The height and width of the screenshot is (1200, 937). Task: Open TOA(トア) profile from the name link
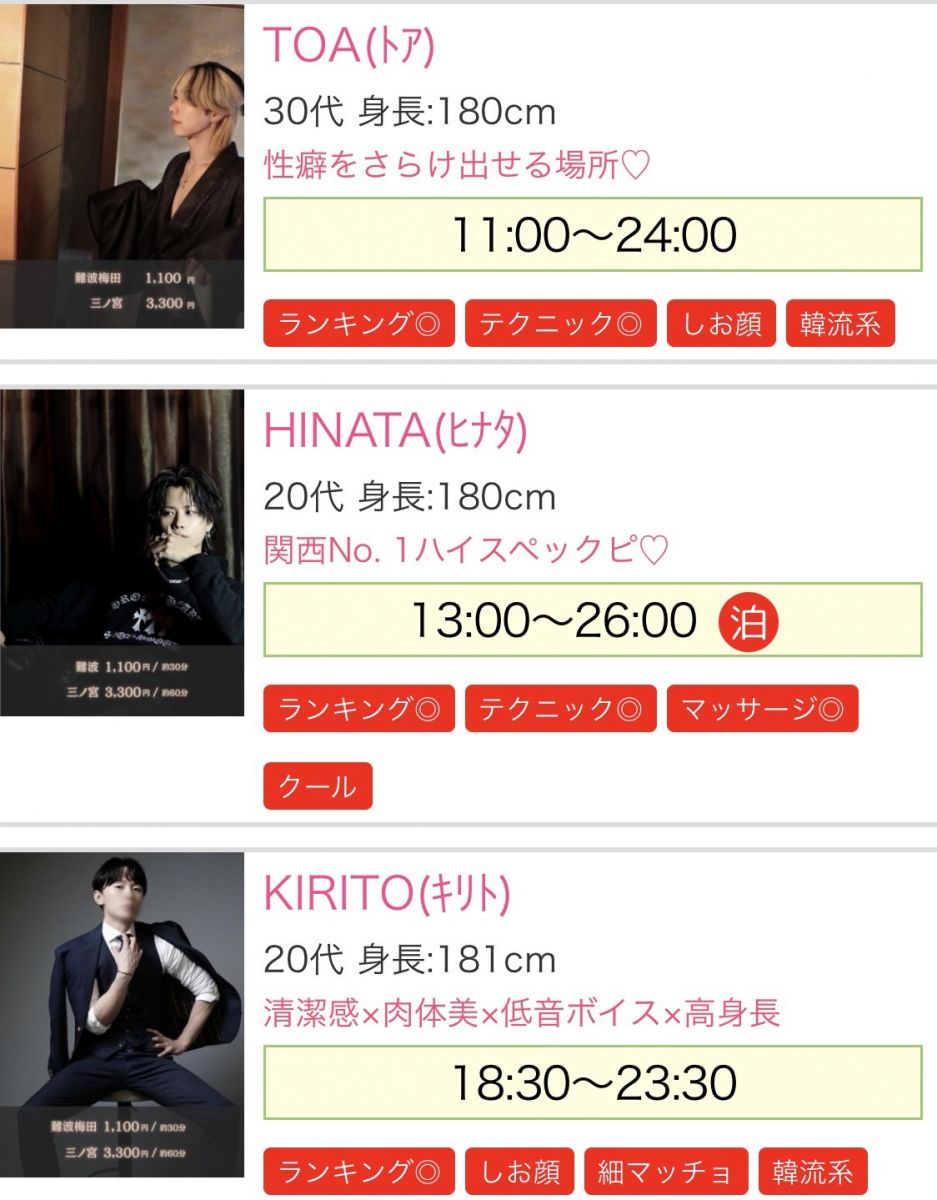coord(349,45)
